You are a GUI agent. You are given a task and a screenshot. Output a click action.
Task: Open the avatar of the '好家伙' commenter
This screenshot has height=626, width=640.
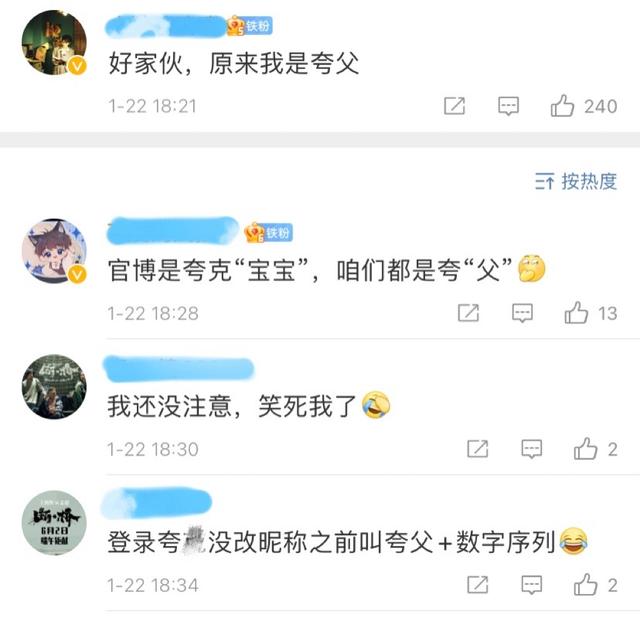[x=54, y=42]
